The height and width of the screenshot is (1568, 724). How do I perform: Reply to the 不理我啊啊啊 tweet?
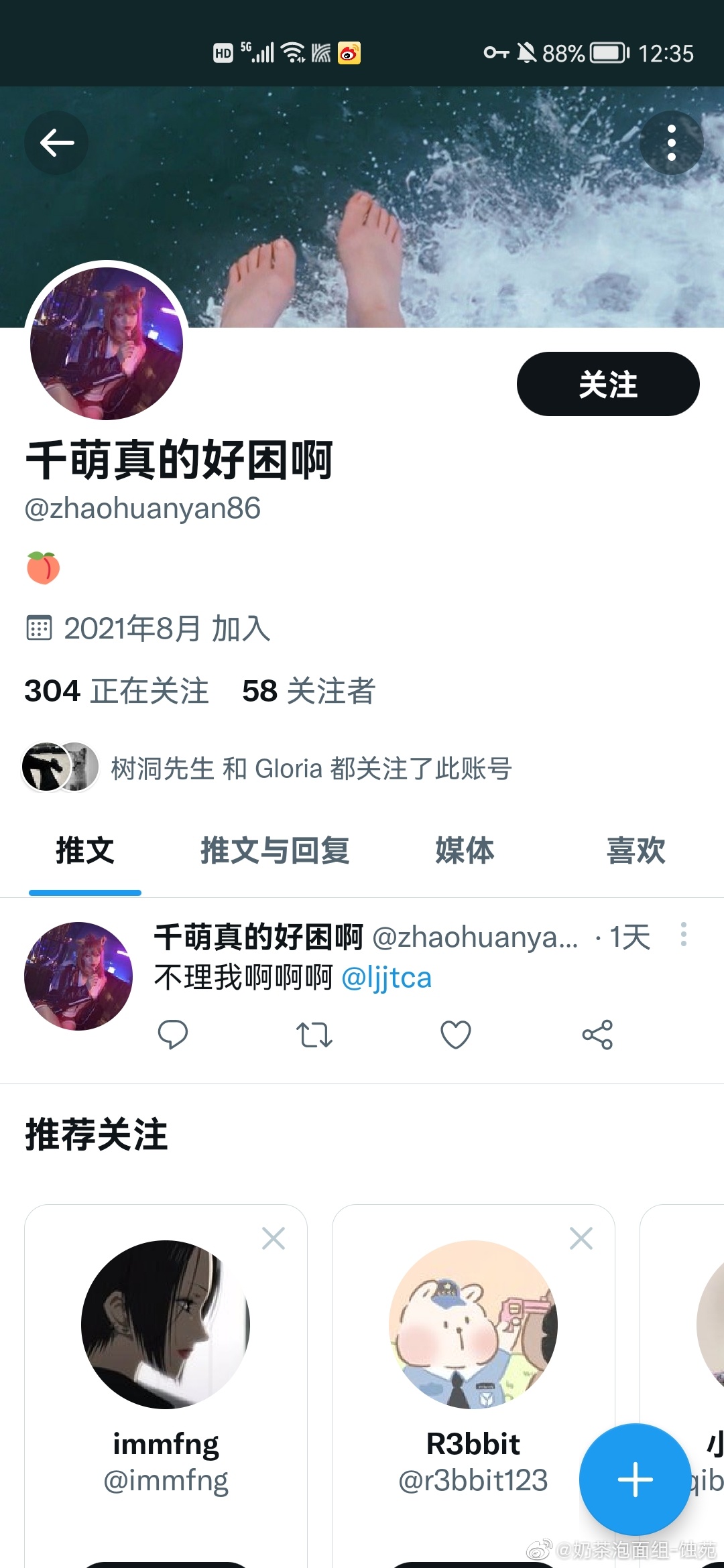[x=172, y=1035]
